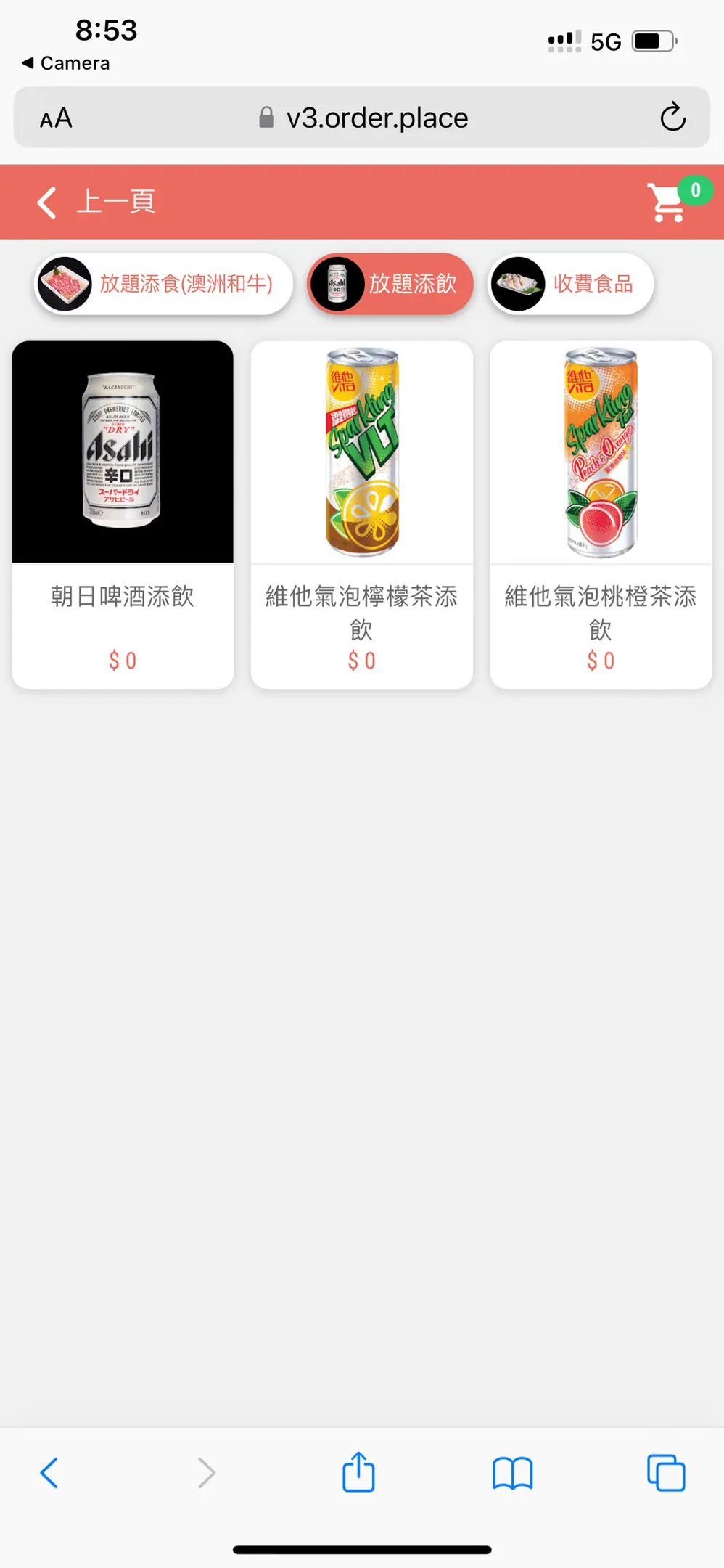The height and width of the screenshot is (1568, 724).
Task: Return to the Camera app
Action: [x=66, y=63]
